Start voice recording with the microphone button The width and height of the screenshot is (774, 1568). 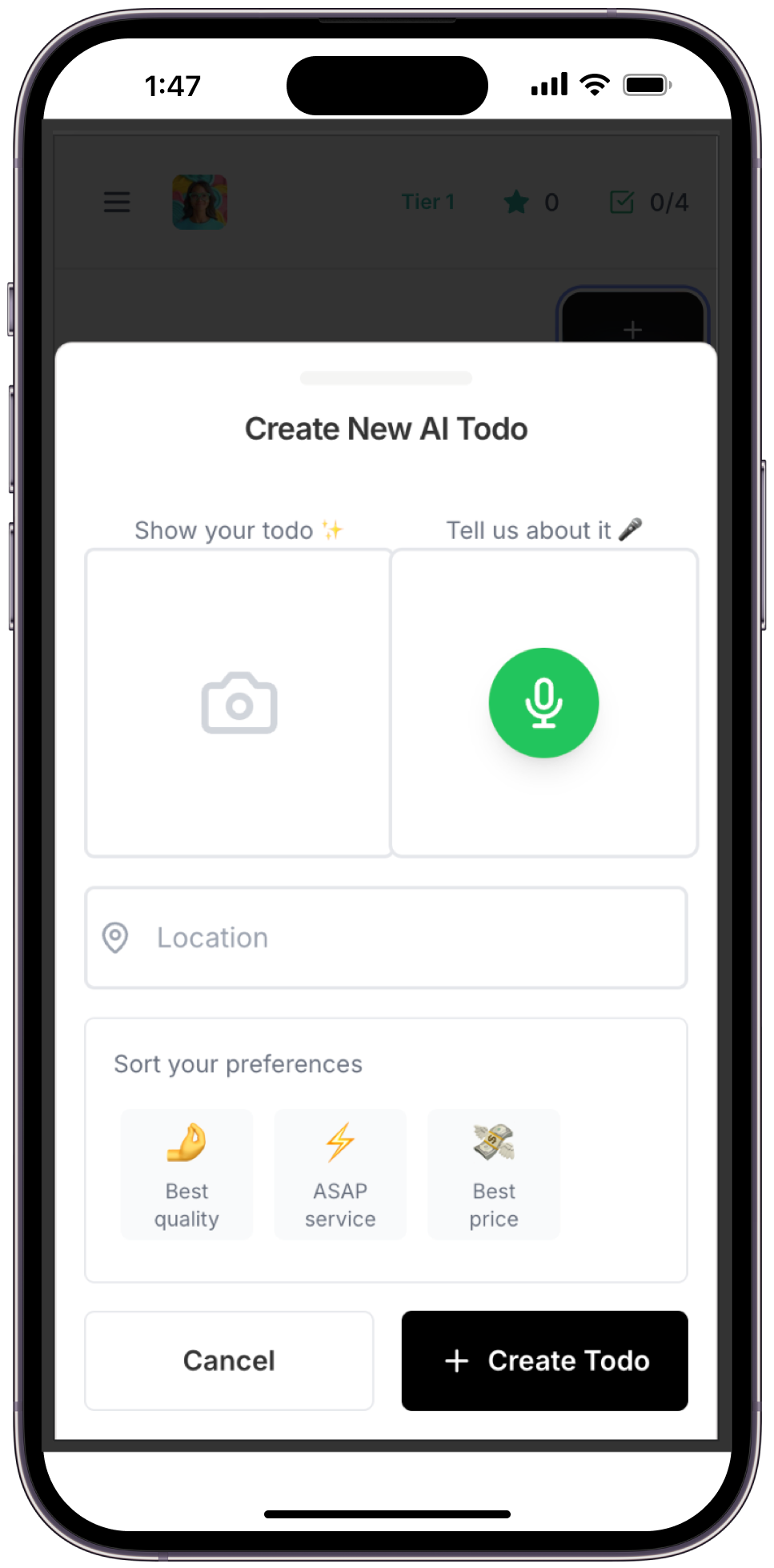coord(543,702)
